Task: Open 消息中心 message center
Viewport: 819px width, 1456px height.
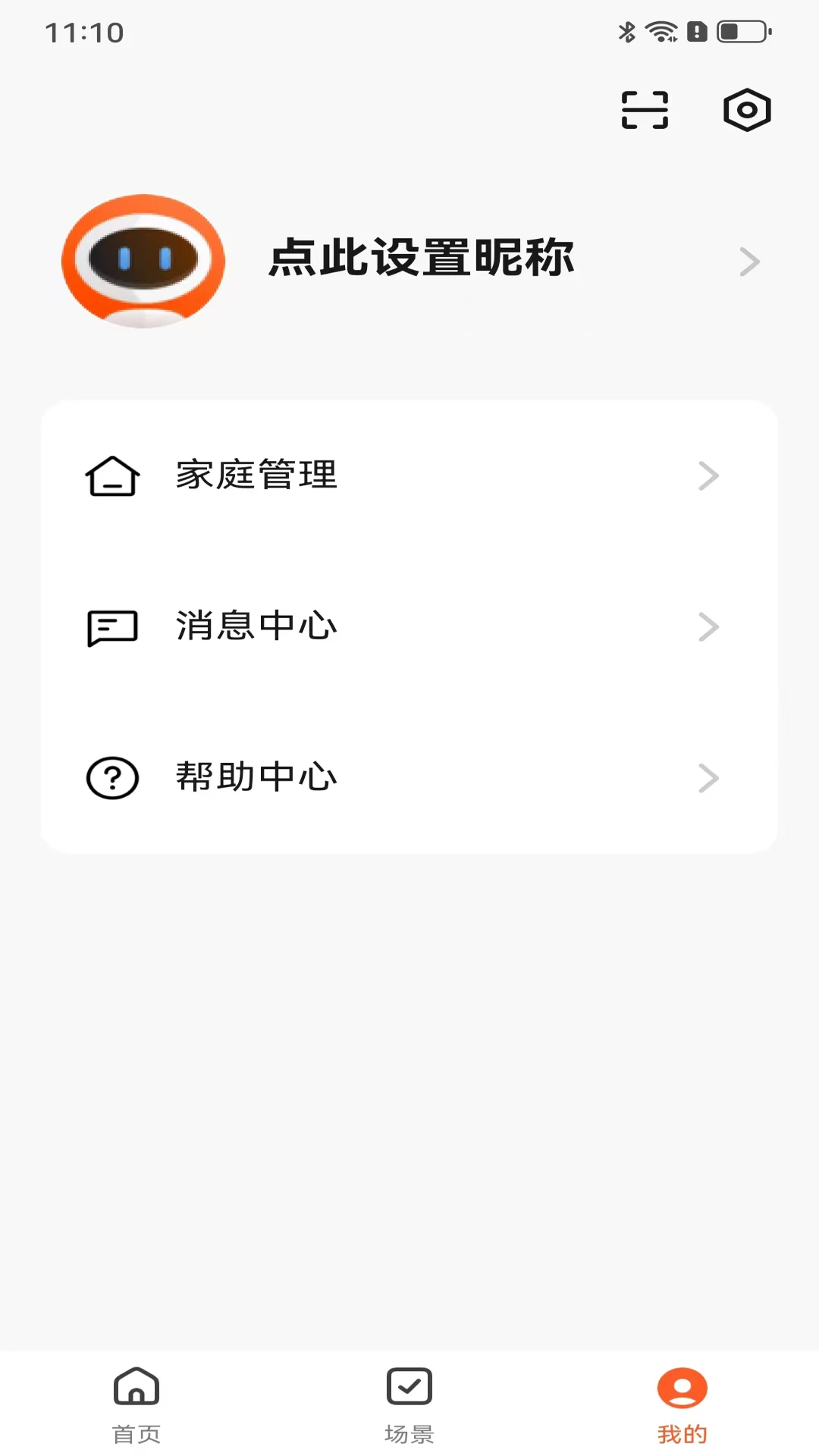Action: 256,626
